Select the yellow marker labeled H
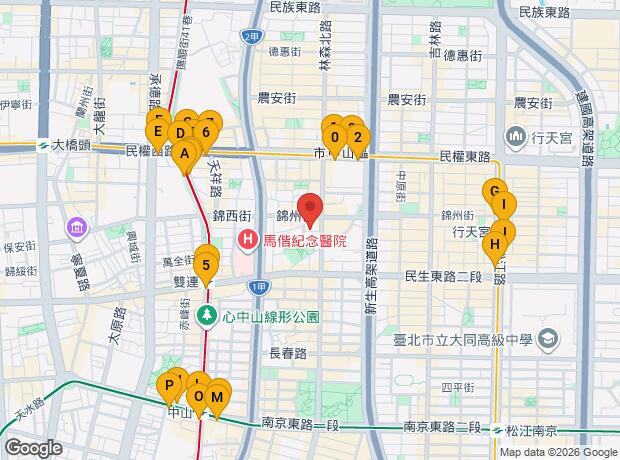 (x=494, y=243)
